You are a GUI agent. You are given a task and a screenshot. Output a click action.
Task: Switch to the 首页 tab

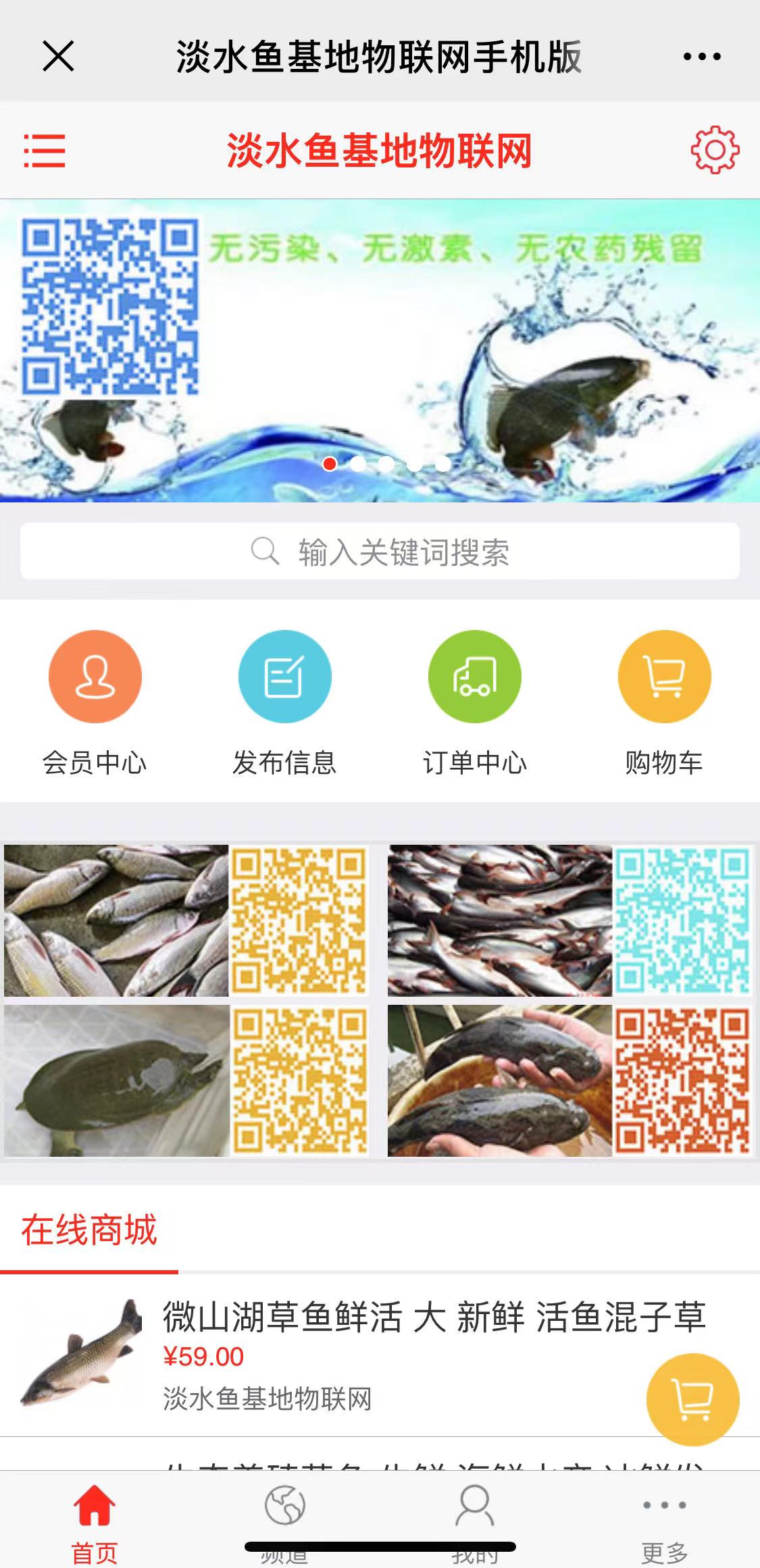point(95,1519)
